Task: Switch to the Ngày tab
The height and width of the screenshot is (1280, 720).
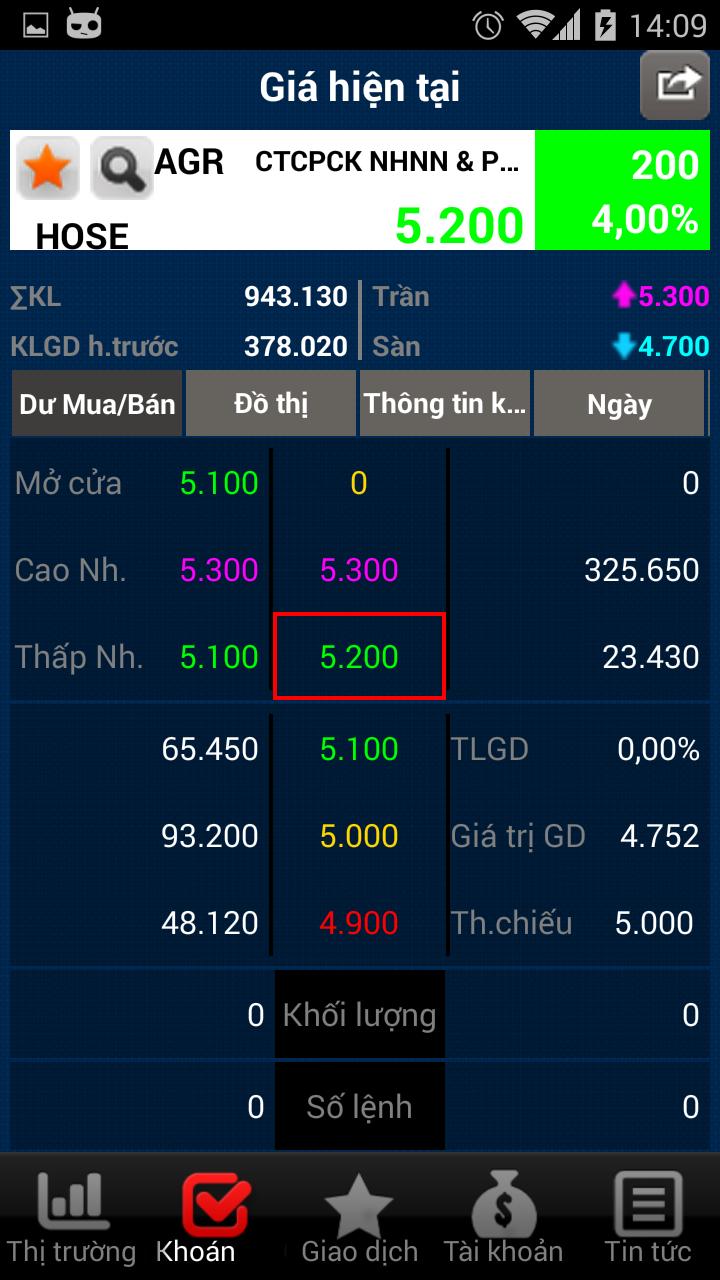Action: (619, 404)
